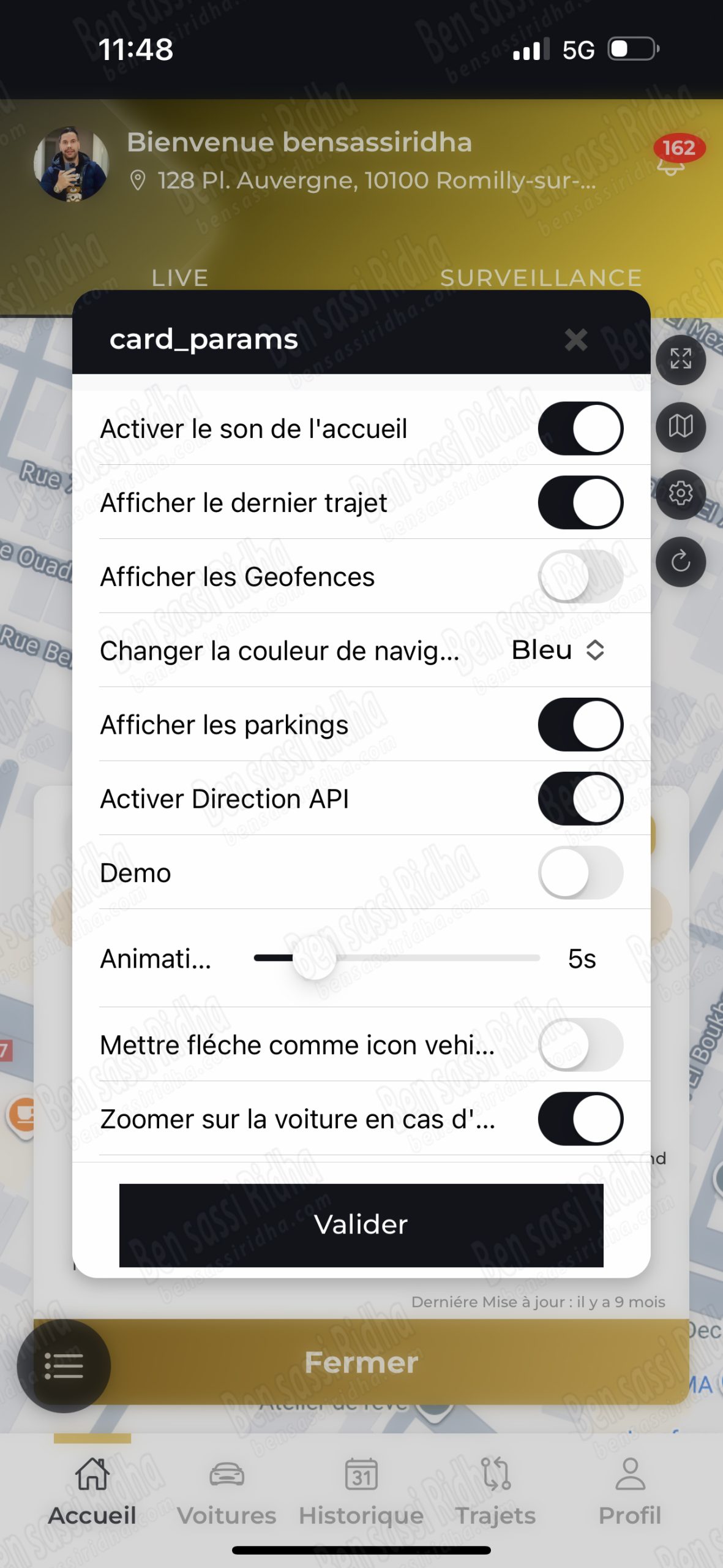Disable Activer le son de l'accueil
The width and height of the screenshot is (723, 1568).
(x=580, y=428)
